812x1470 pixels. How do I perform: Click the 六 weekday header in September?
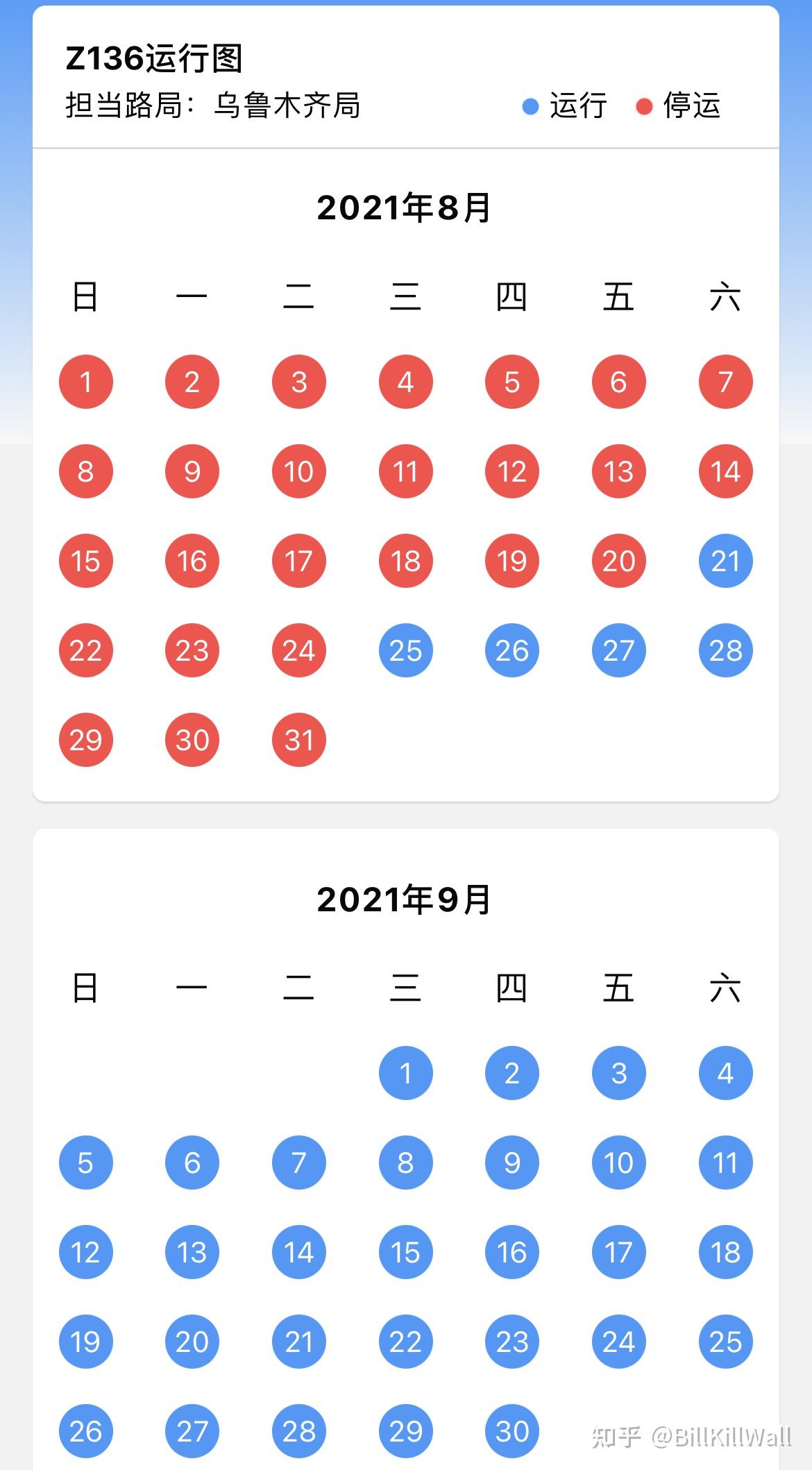point(725,989)
